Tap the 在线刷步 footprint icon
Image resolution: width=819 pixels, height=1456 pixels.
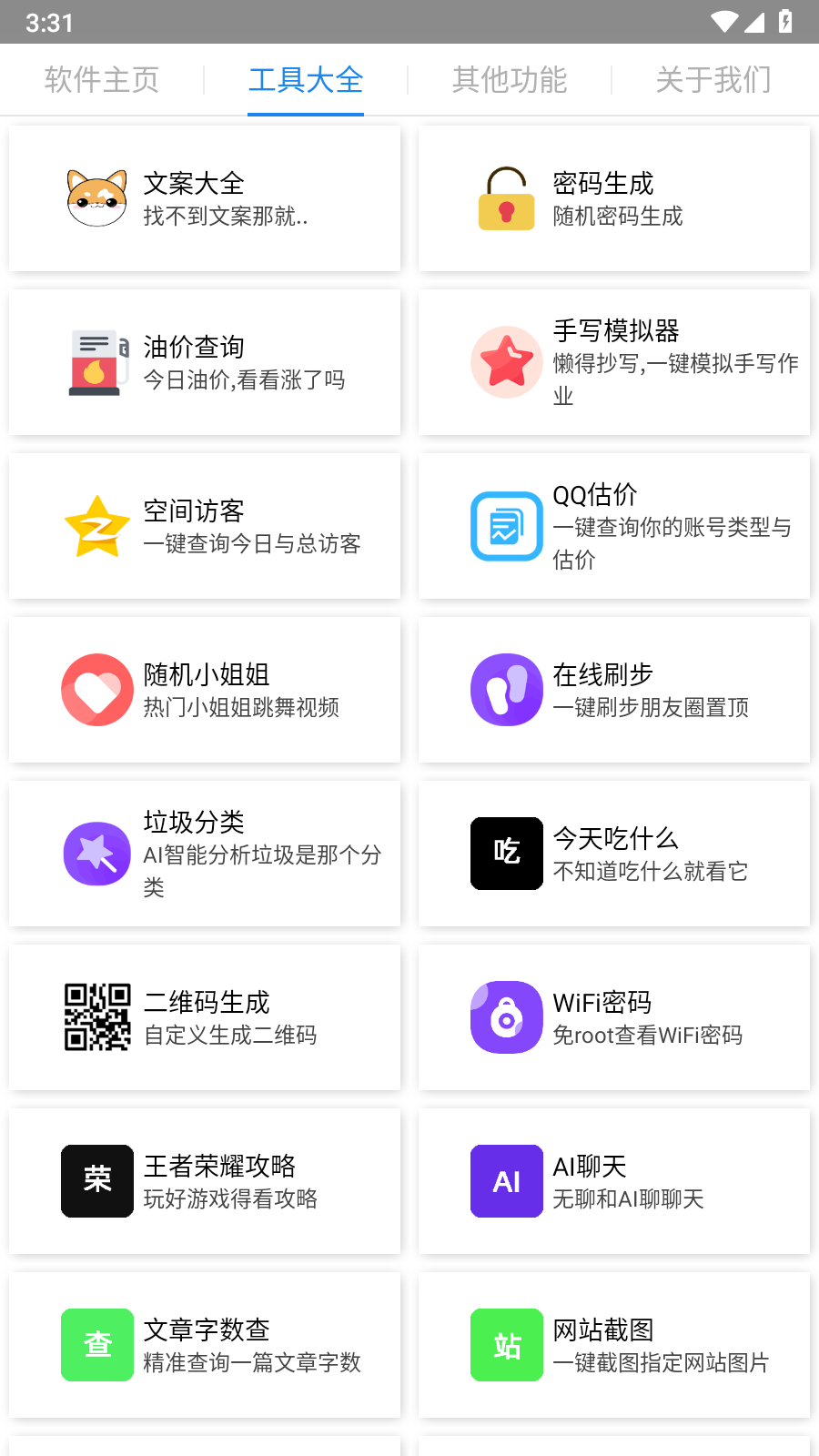(x=506, y=690)
